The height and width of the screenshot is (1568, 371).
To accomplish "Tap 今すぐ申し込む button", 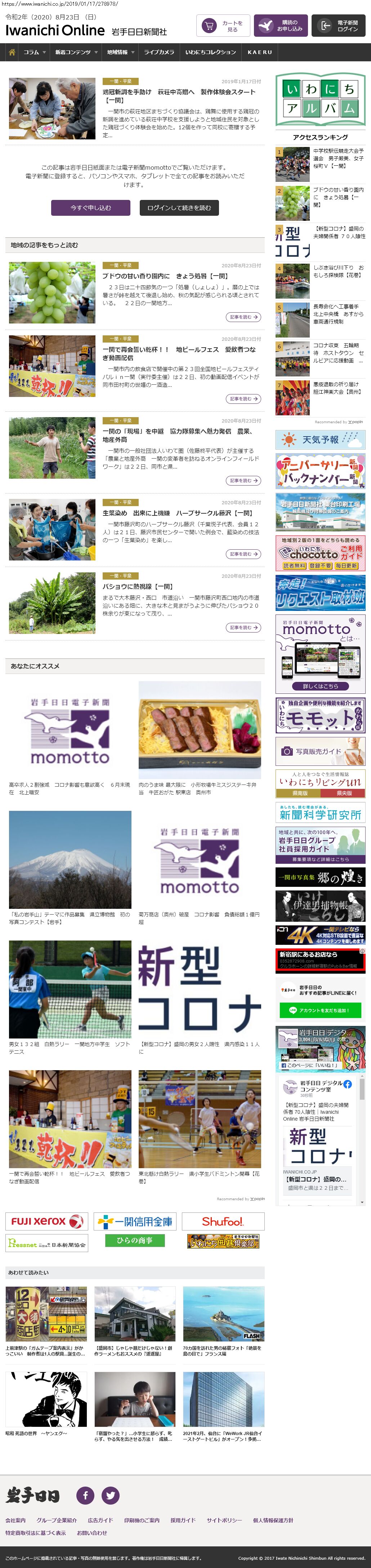I will pyautogui.click(x=90, y=207).
